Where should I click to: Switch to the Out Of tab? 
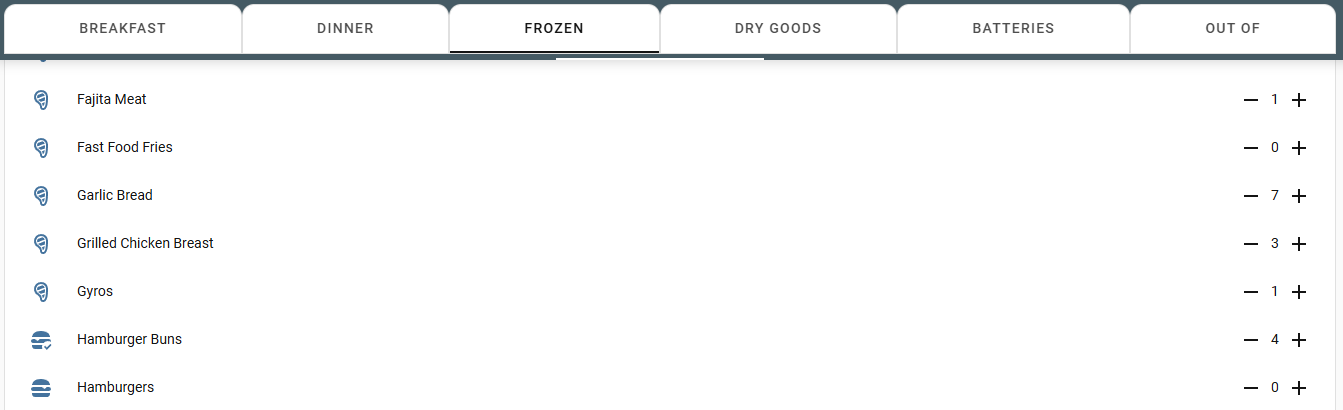[1232, 28]
